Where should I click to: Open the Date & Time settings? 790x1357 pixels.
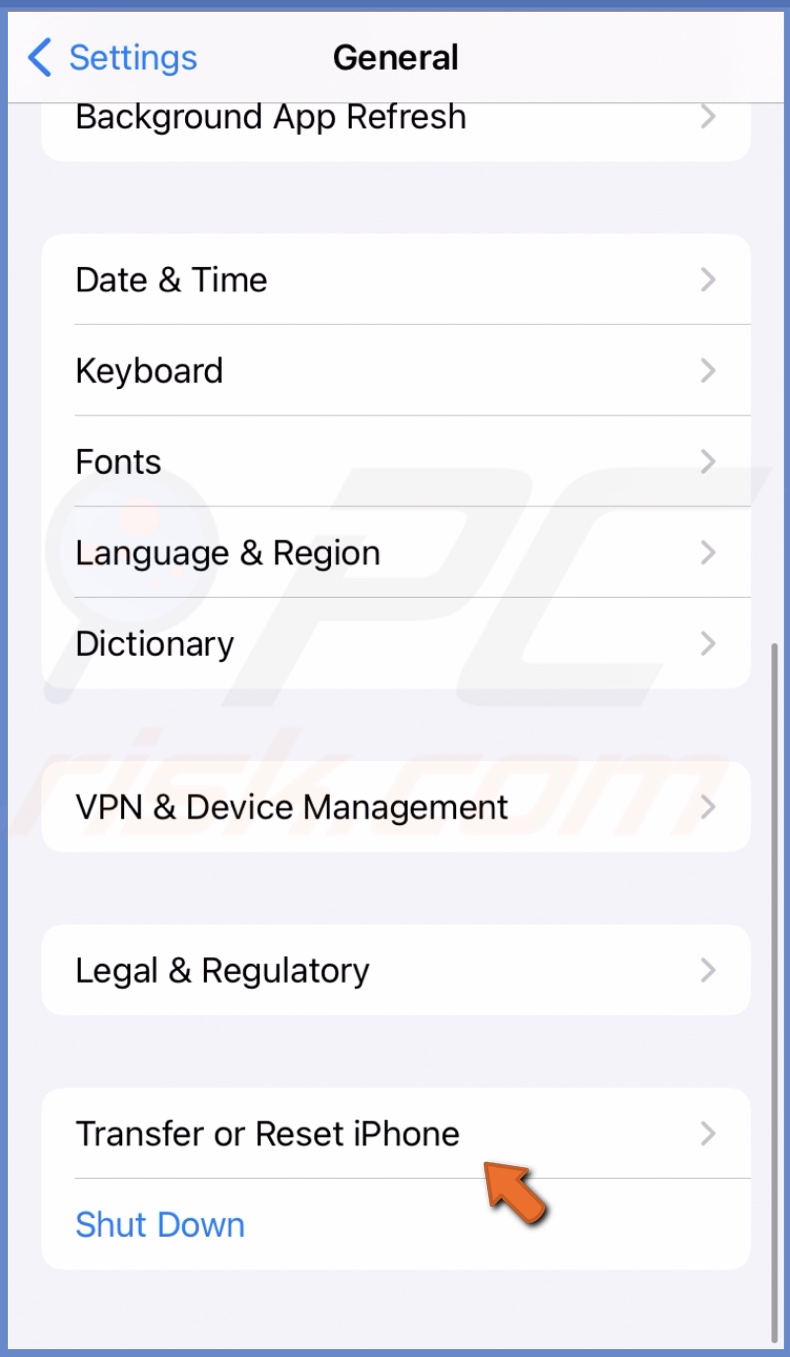[x=170, y=280]
